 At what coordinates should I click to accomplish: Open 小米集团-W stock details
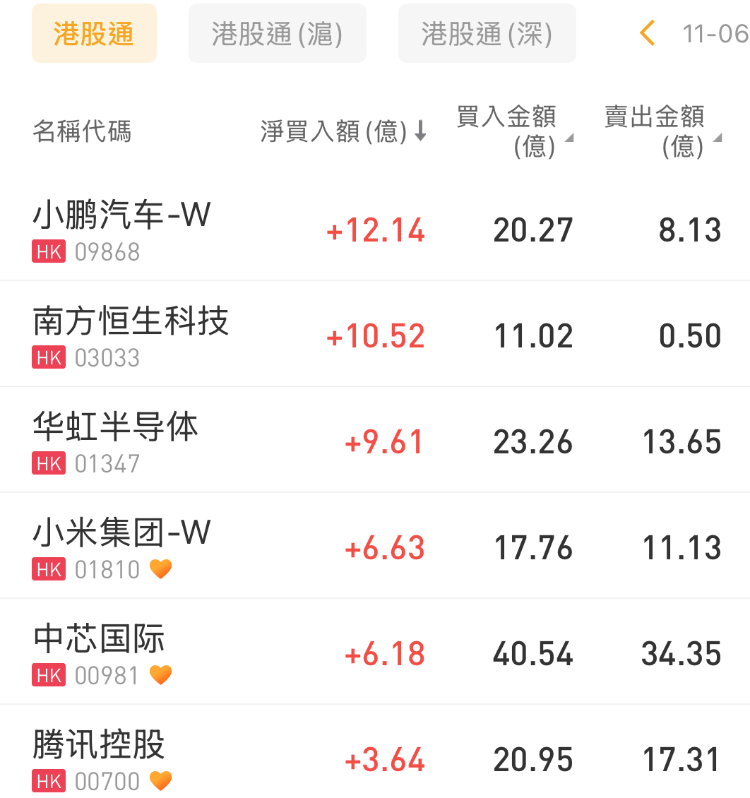122,548
